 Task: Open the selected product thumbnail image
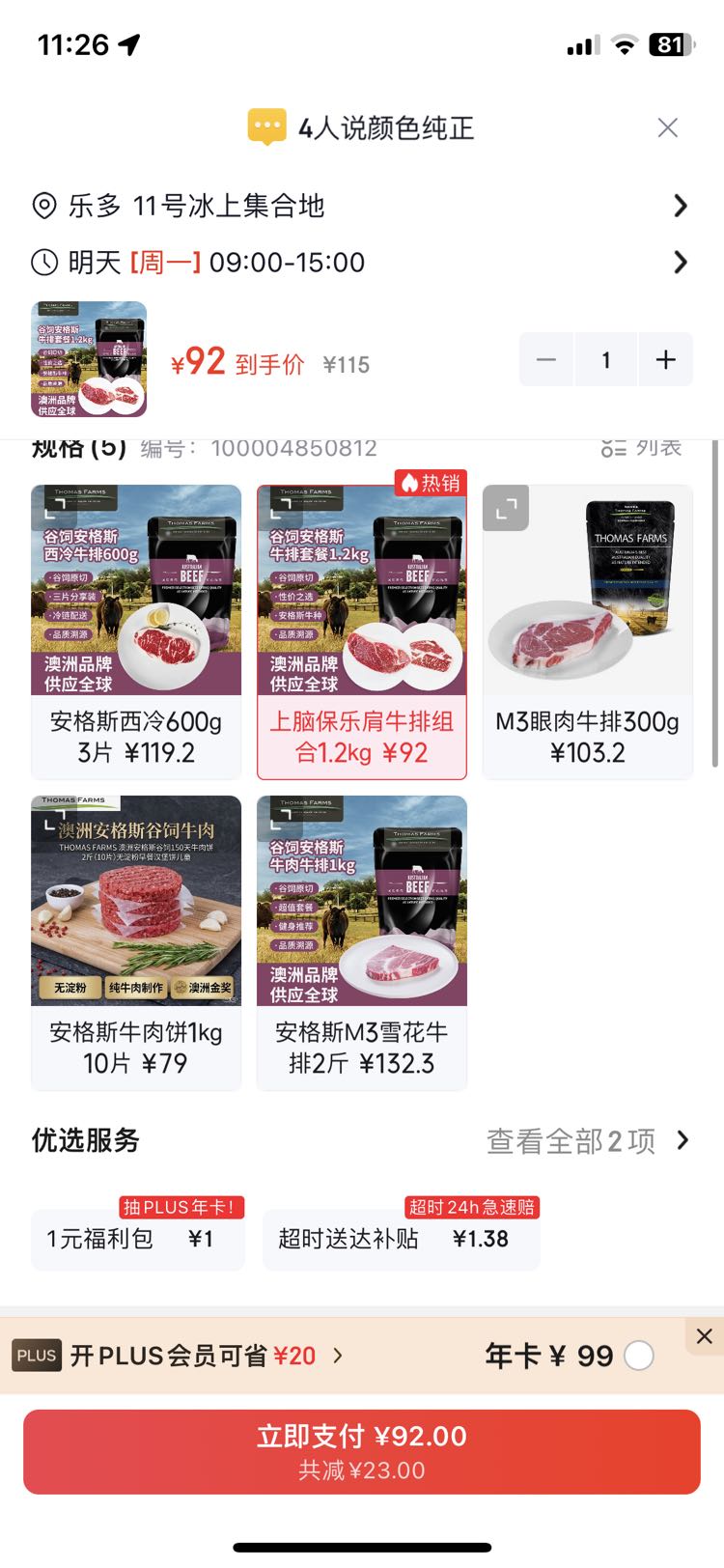tap(89, 359)
